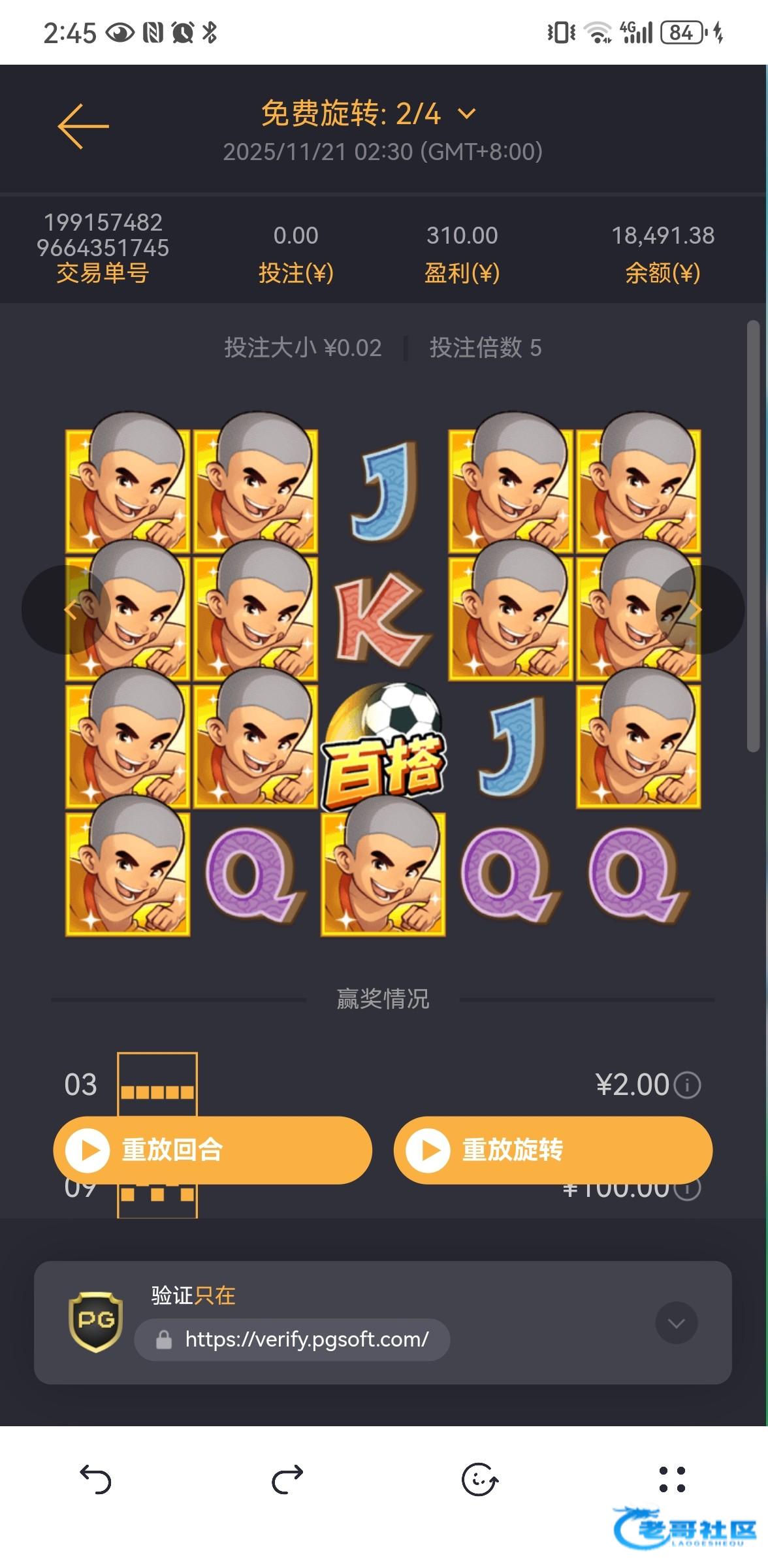The height and width of the screenshot is (1568, 768).
Task: Tap the browser forward arrow
Action: click(x=287, y=1479)
